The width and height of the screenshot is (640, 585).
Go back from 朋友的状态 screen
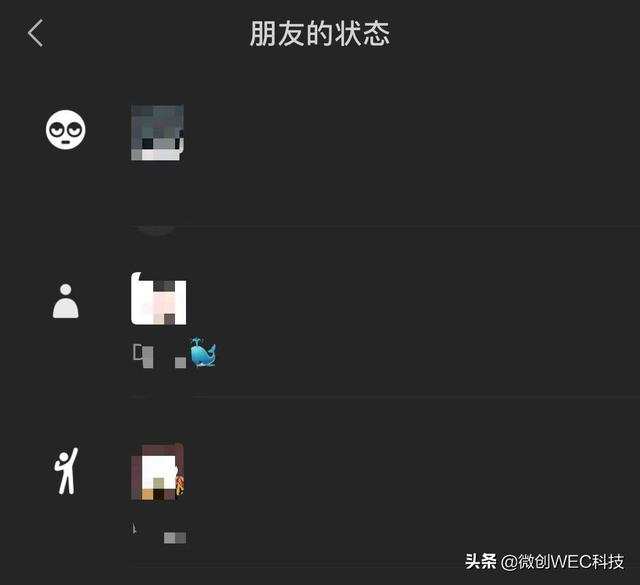[x=36, y=34]
